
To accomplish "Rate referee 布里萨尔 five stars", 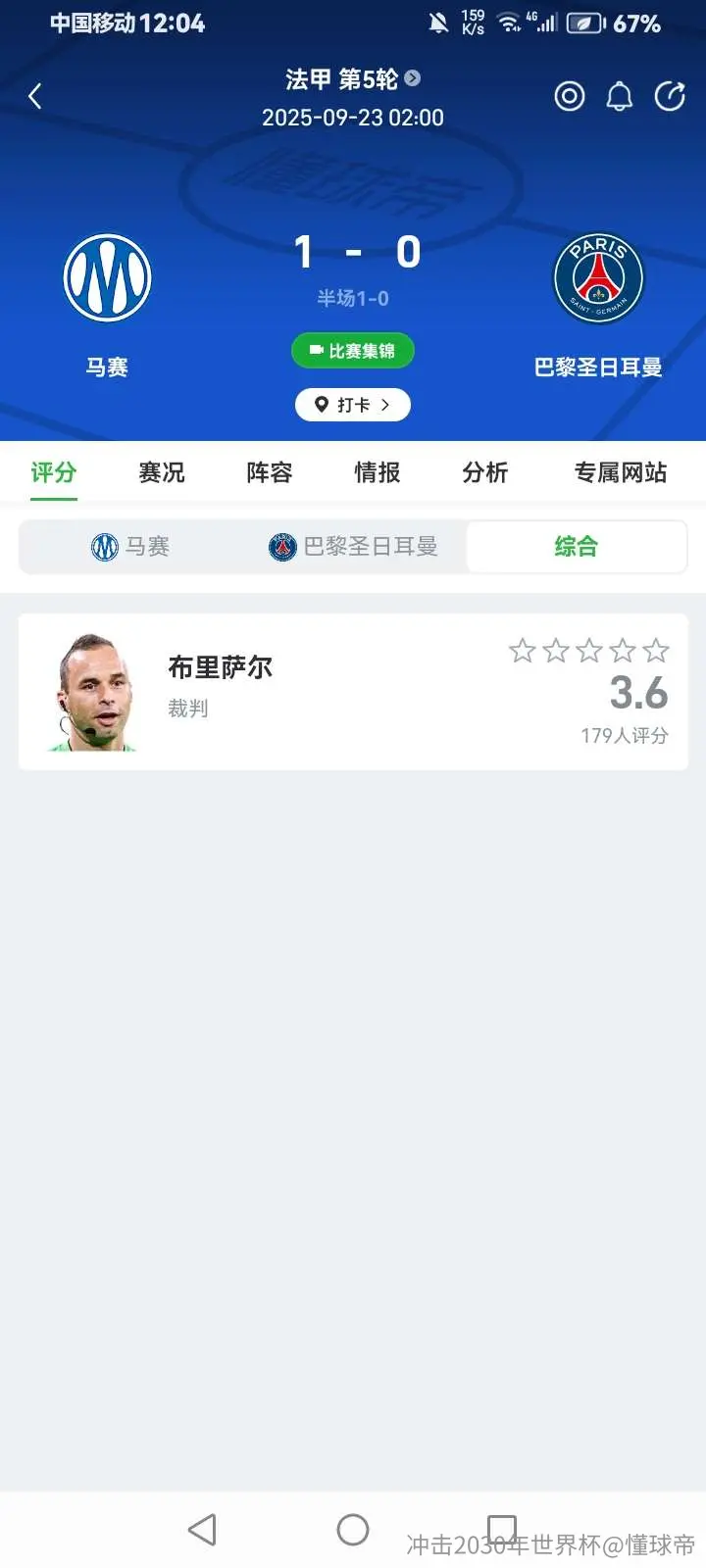I will (x=656, y=651).
